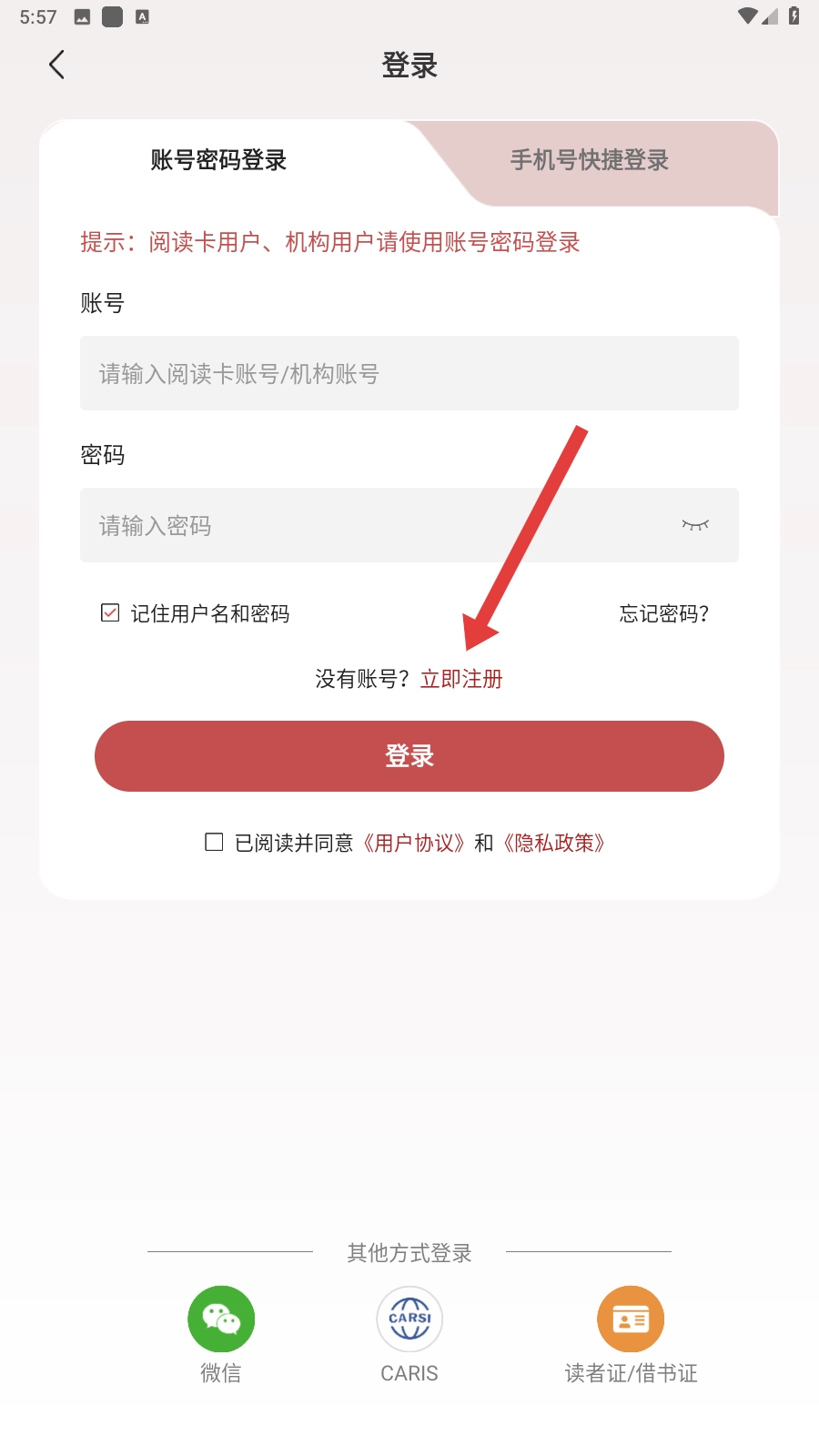This screenshot has height=1456, width=819.
Task: Focus the 账号 input field
Action: 409,373
